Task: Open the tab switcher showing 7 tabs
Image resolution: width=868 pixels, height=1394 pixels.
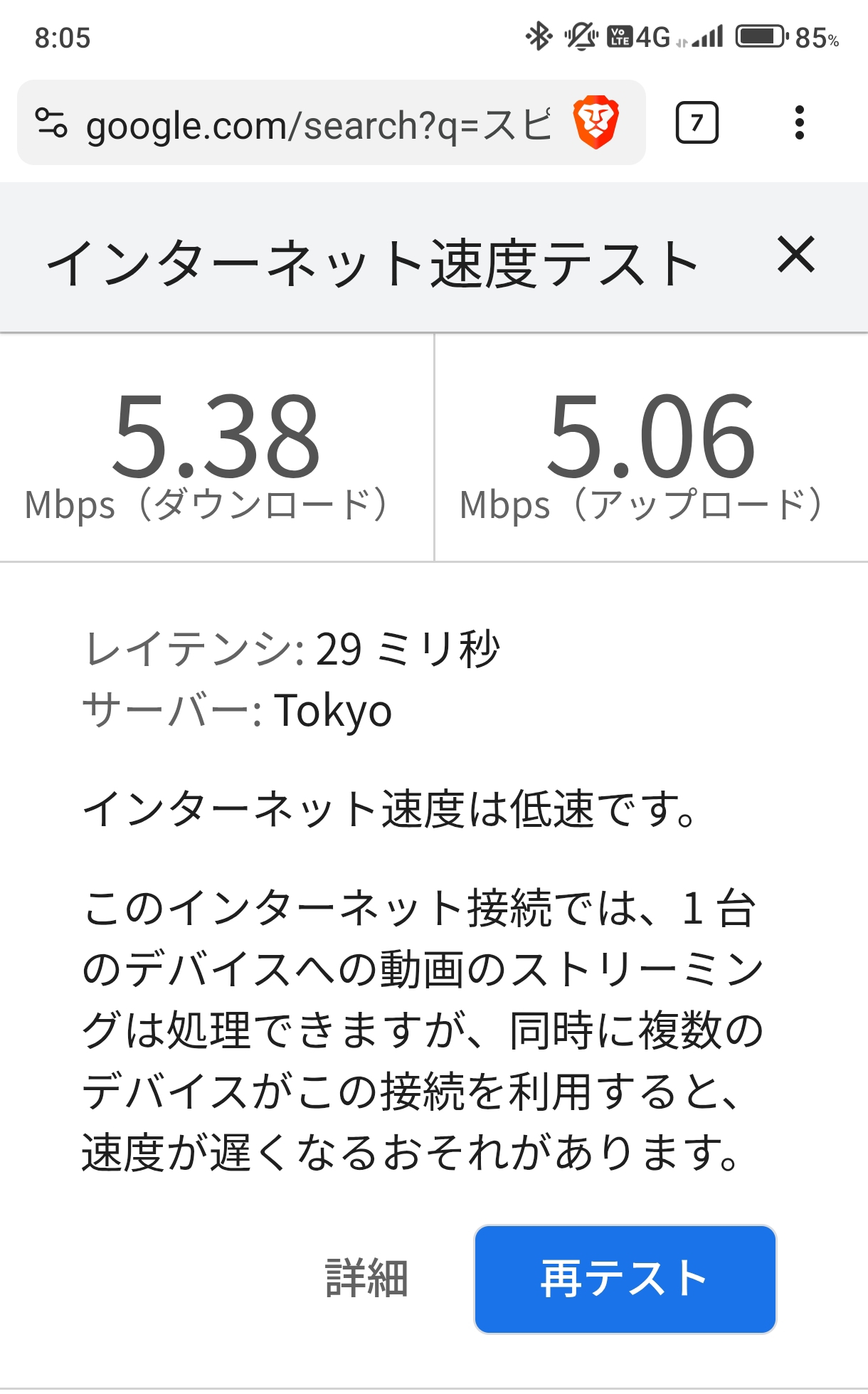Action: (697, 122)
